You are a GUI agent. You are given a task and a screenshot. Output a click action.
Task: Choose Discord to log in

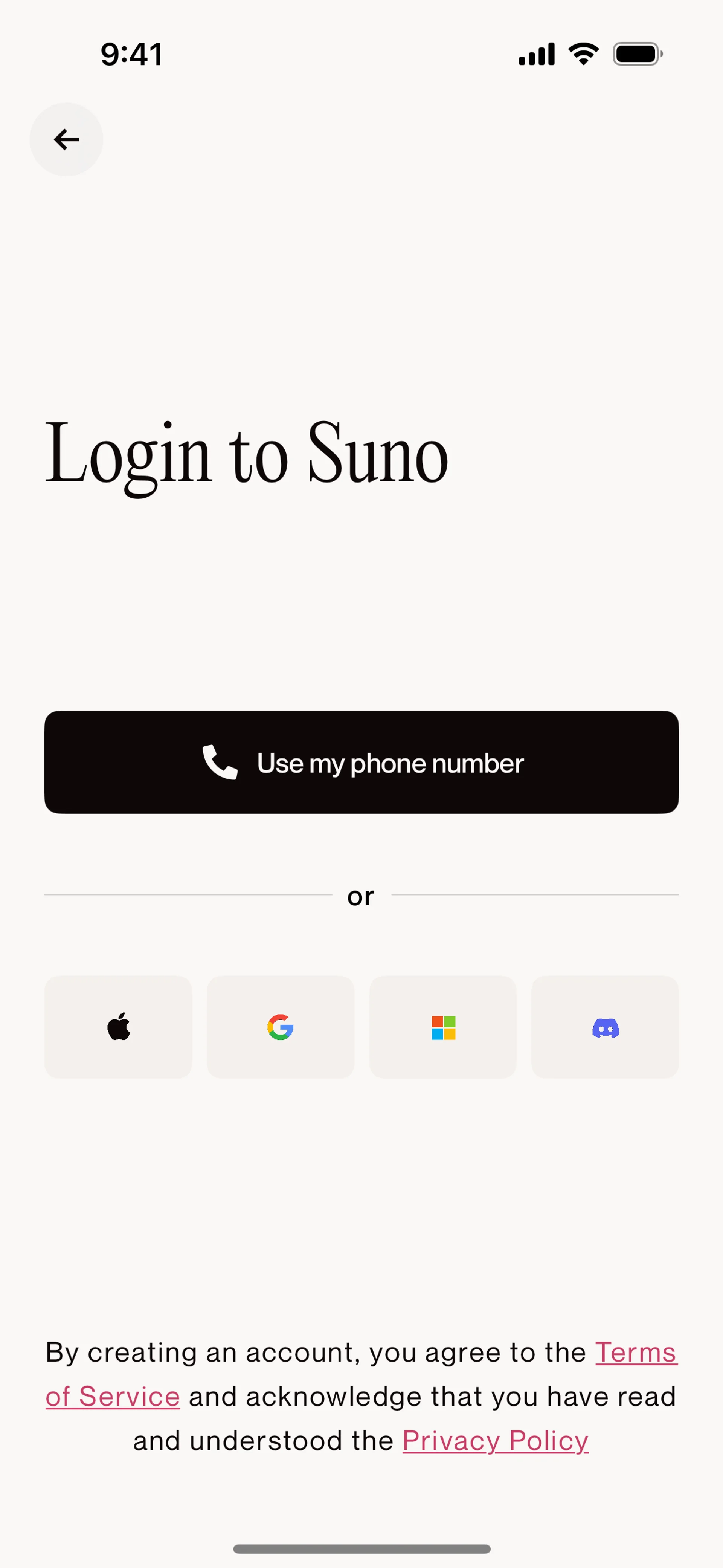click(605, 1027)
